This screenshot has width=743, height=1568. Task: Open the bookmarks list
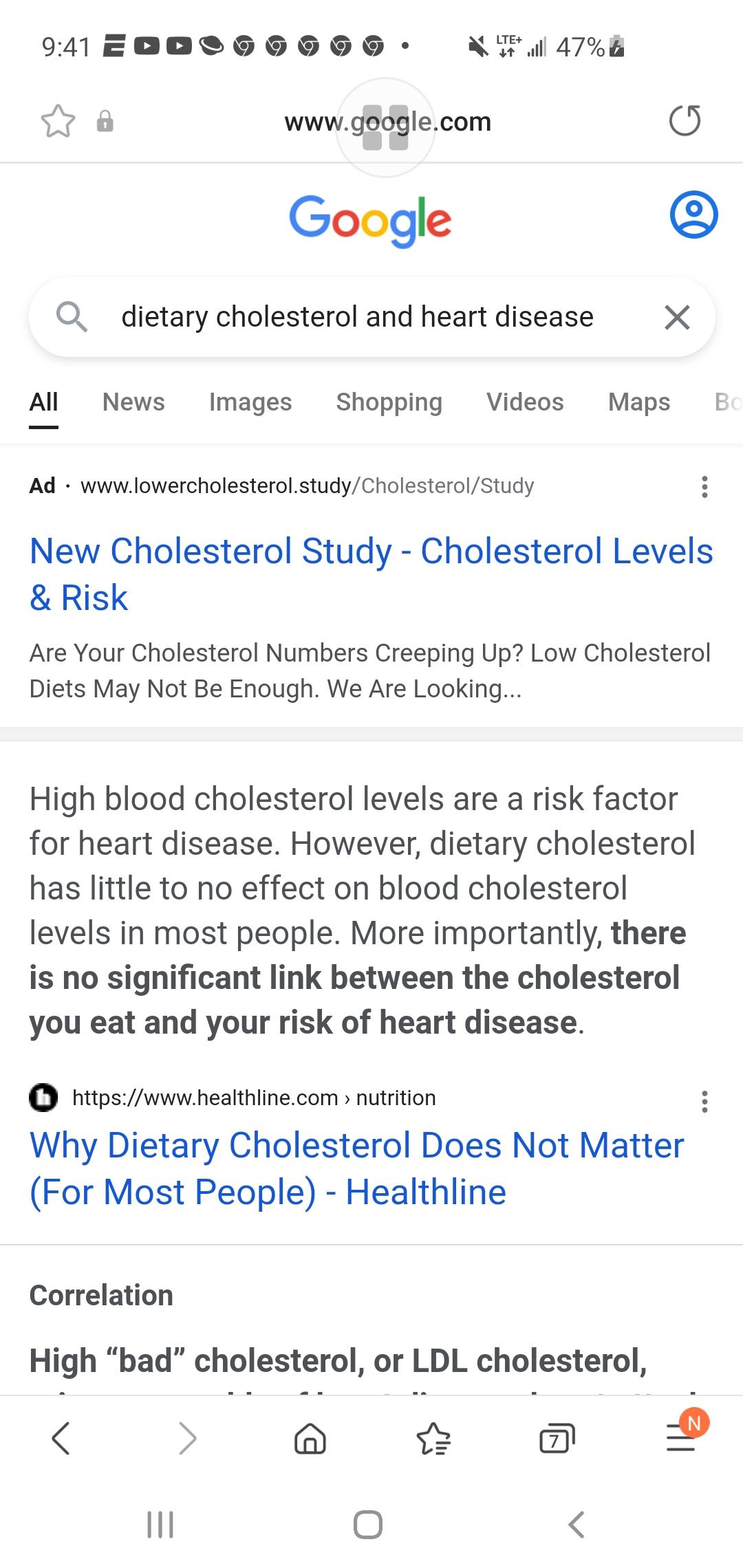433,1438
